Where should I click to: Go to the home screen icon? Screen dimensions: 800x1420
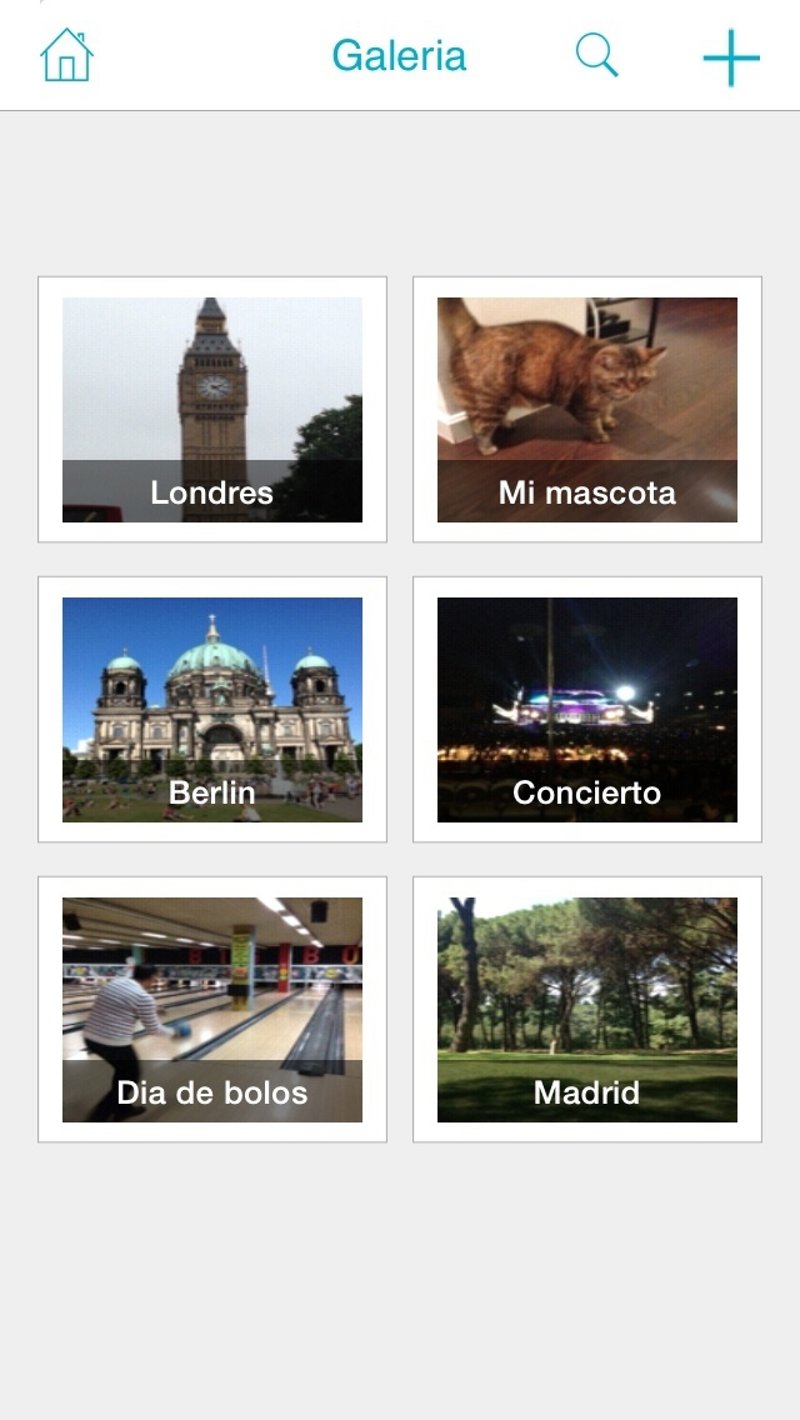click(x=66, y=55)
